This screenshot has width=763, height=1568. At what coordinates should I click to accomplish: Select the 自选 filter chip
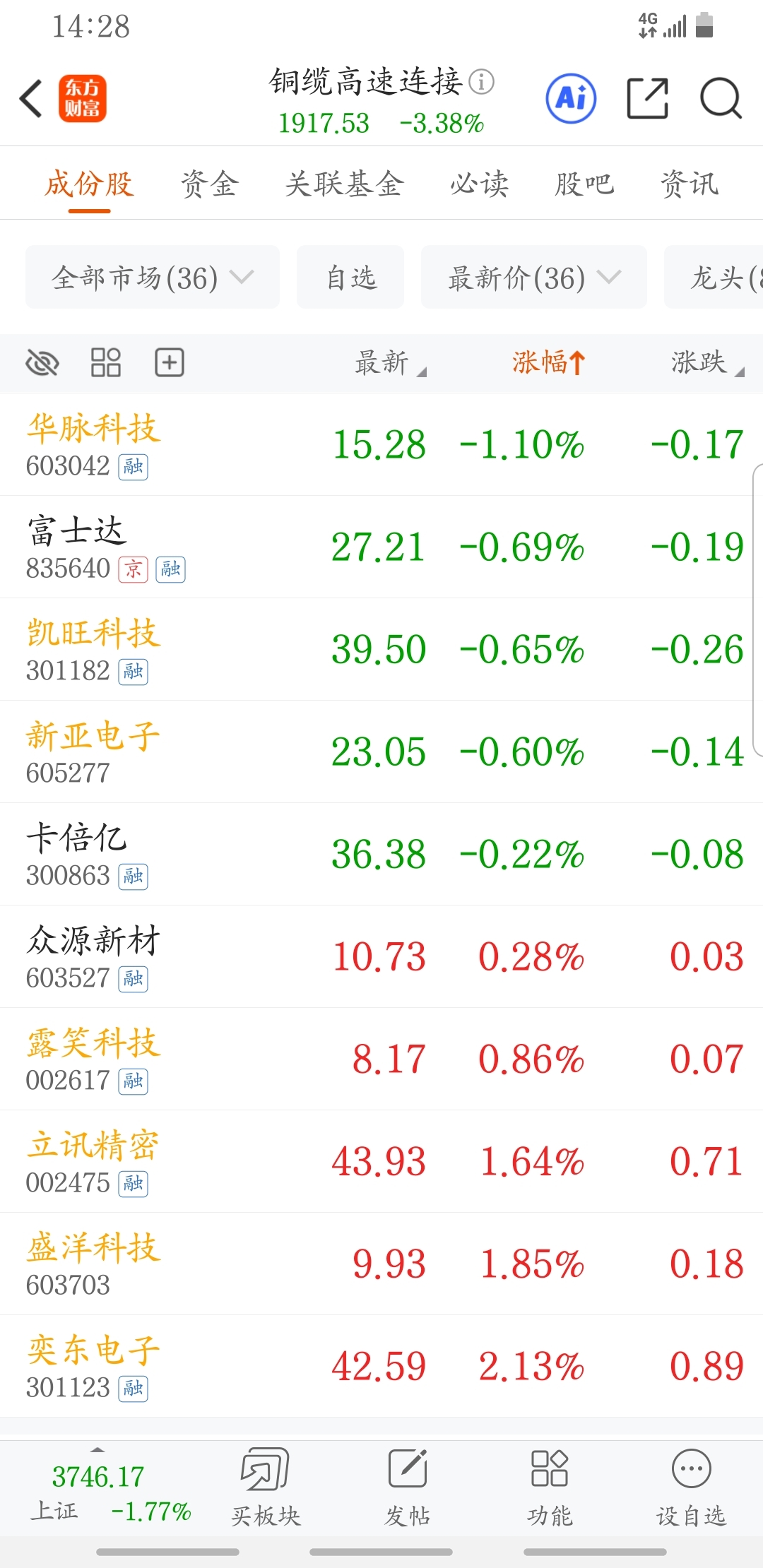pos(350,277)
